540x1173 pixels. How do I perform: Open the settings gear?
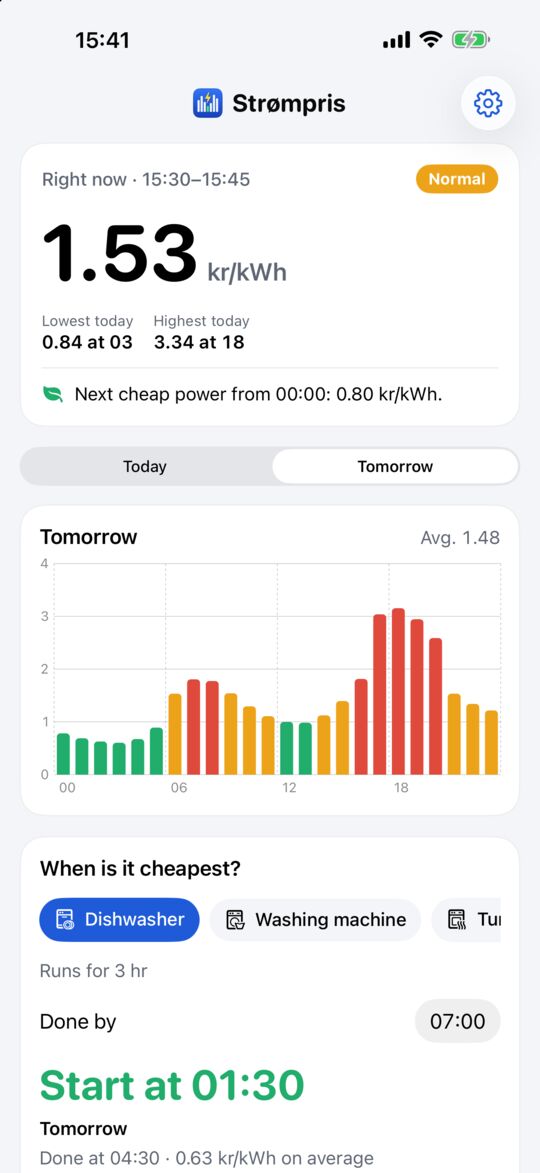(488, 102)
